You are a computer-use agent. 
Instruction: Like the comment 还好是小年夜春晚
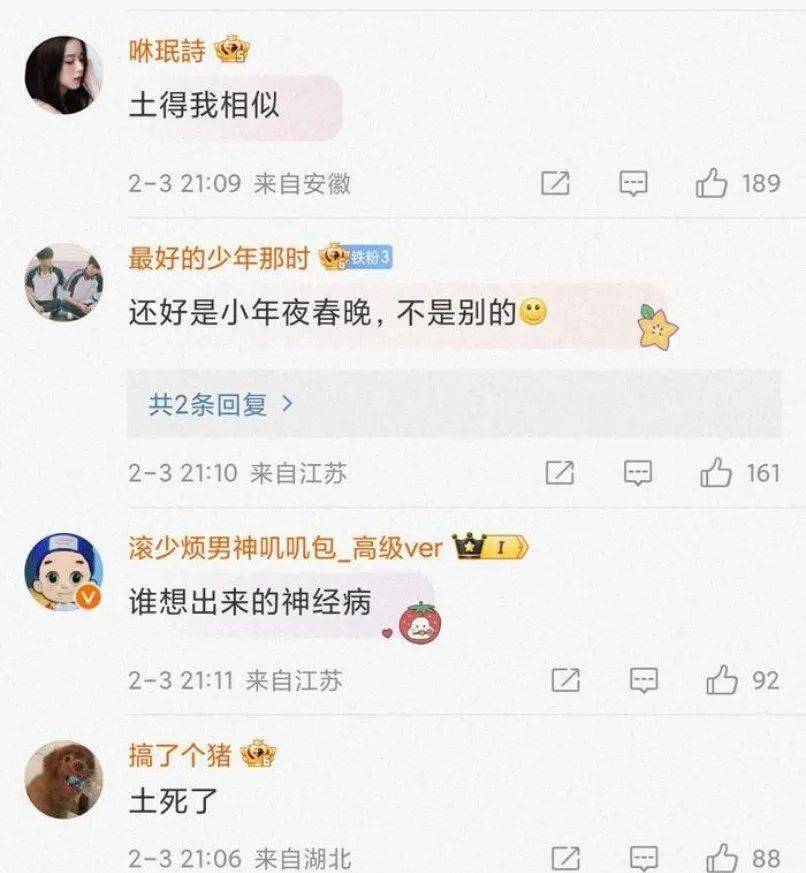[x=716, y=472]
